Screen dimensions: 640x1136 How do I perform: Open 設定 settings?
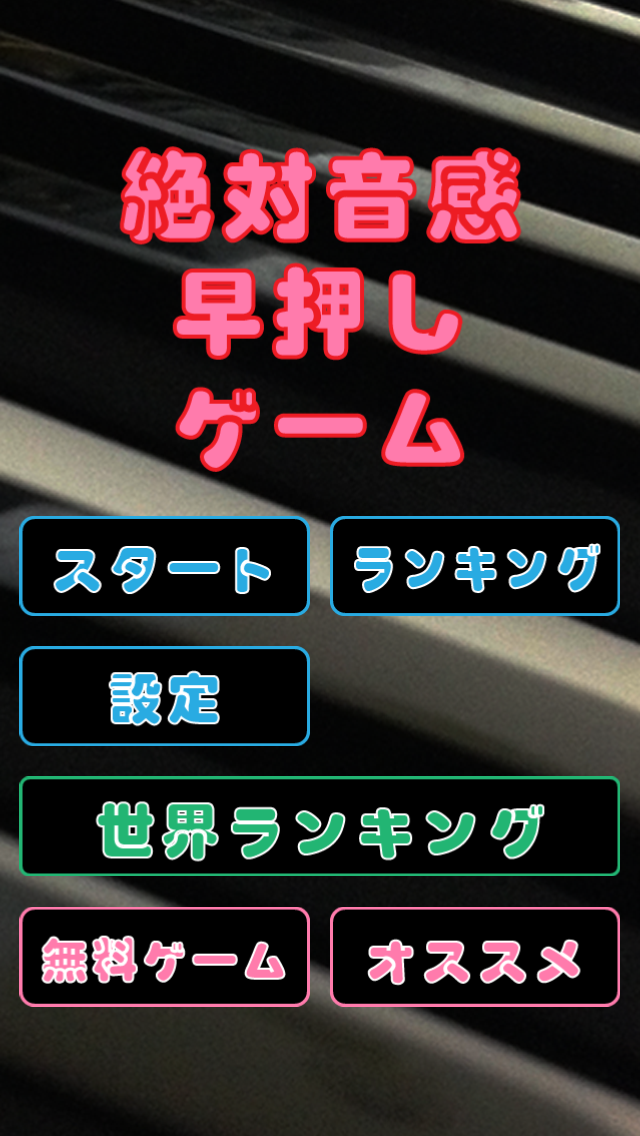click(x=164, y=696)
